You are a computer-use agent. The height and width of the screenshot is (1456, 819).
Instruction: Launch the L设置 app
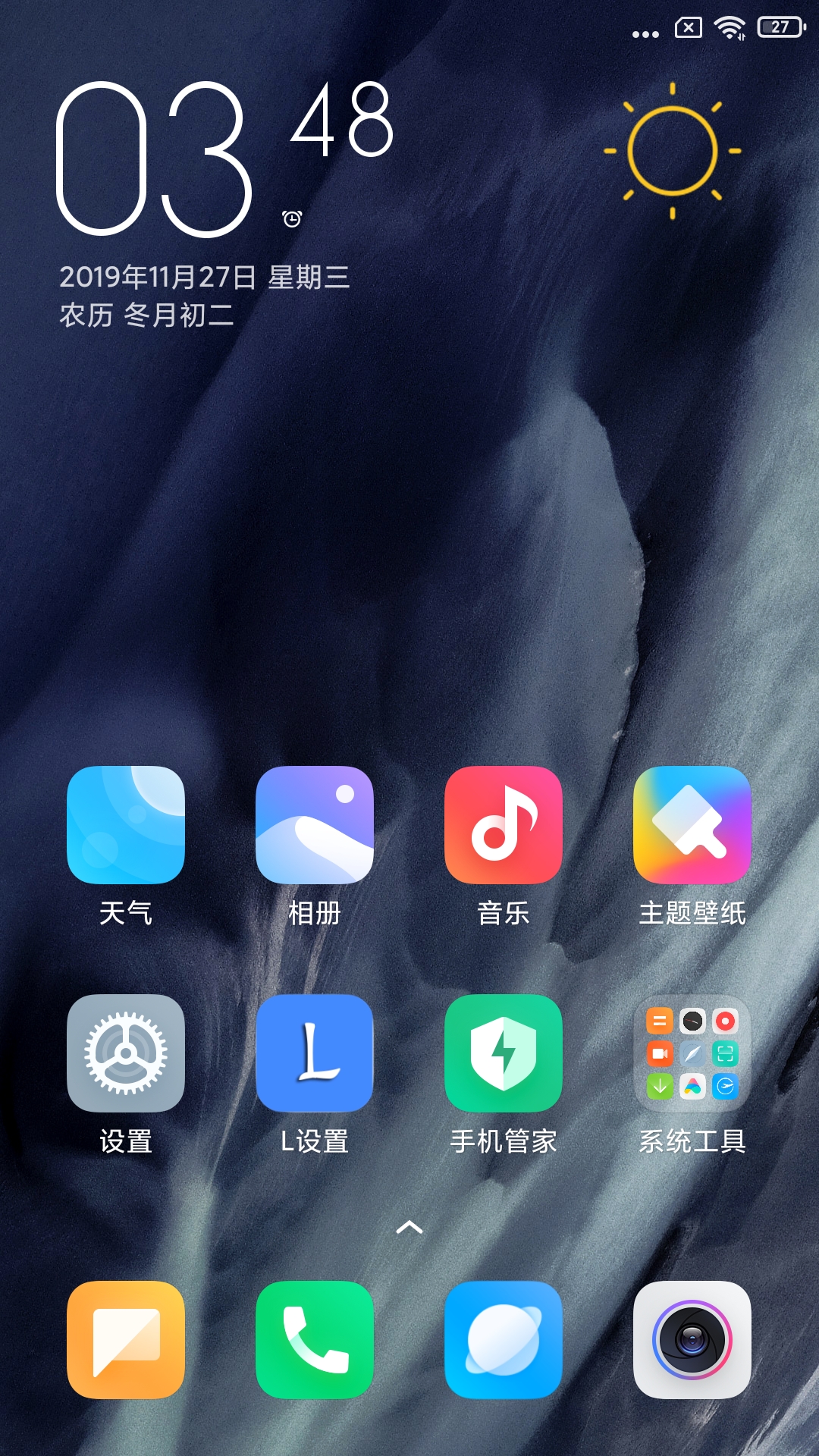click(x=315, y=1053)
